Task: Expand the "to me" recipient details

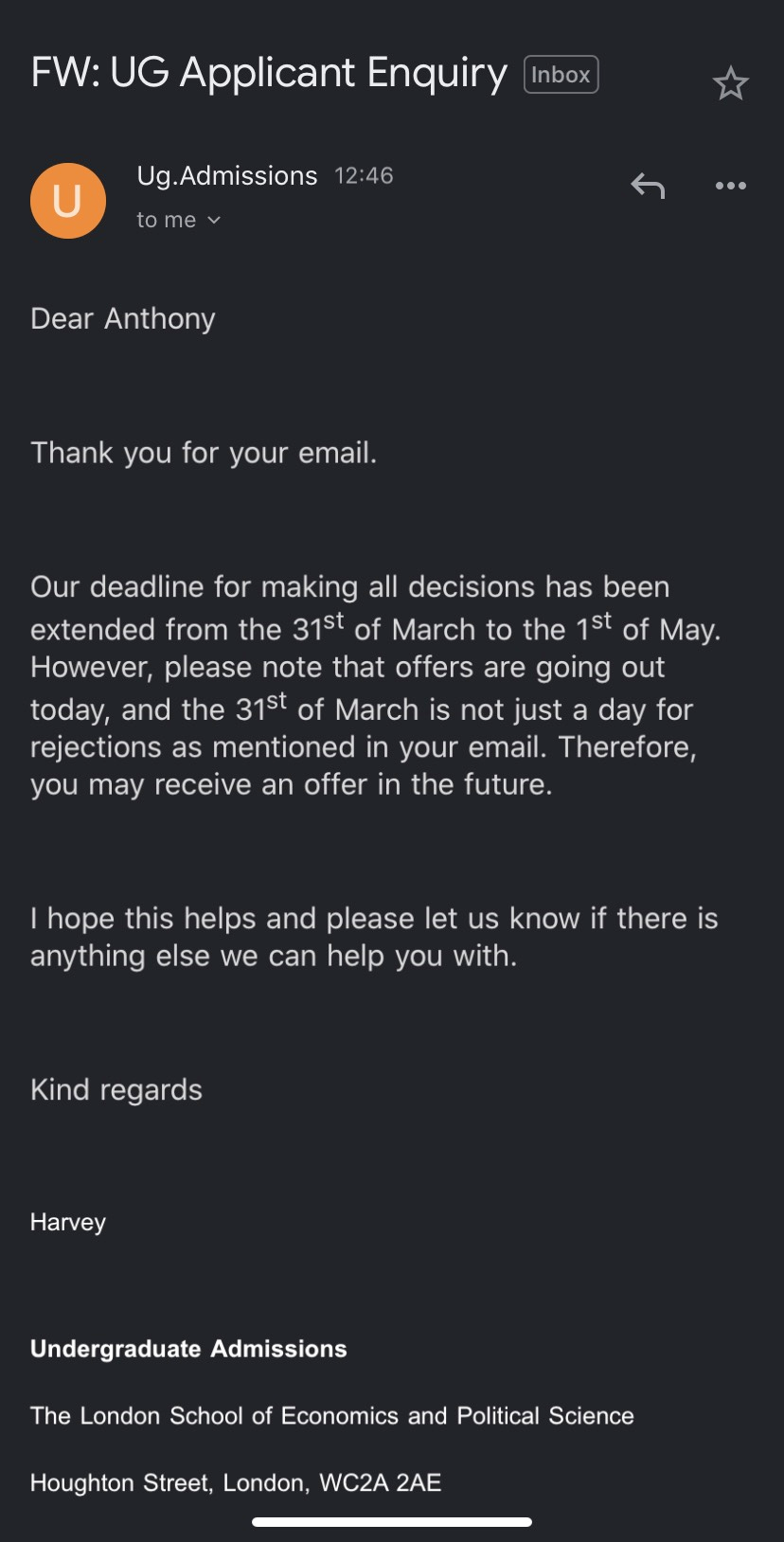Action: 179,220
